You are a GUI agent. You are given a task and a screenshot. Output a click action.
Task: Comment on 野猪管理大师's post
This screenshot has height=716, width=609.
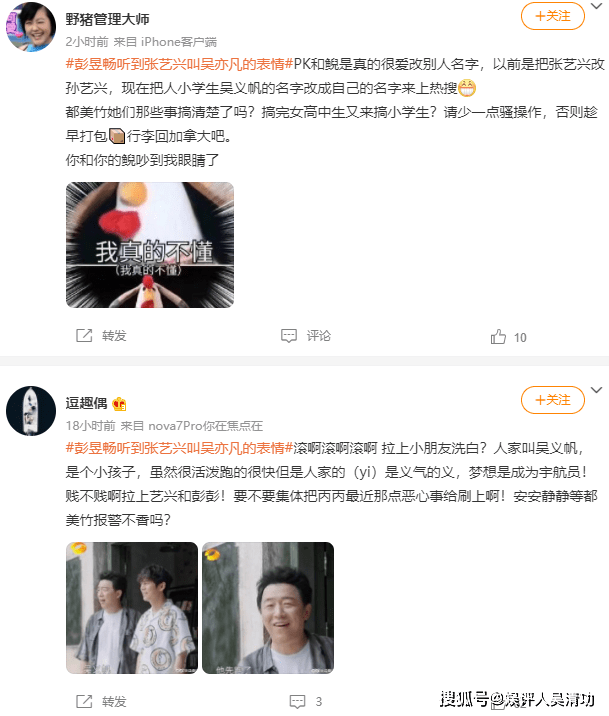coord(306,336)
